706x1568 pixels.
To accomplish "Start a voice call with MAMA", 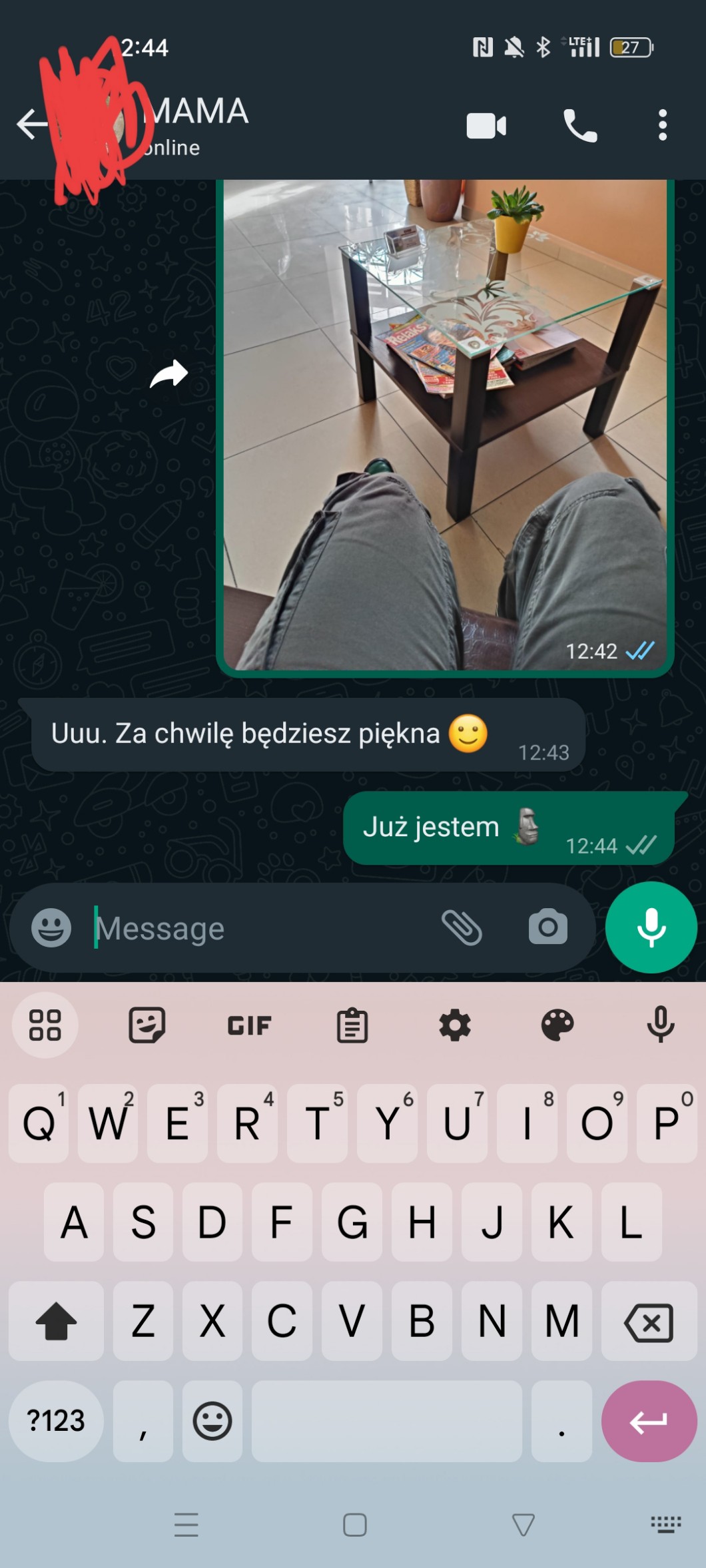I will pyautogui.click(x=580, y=125).
